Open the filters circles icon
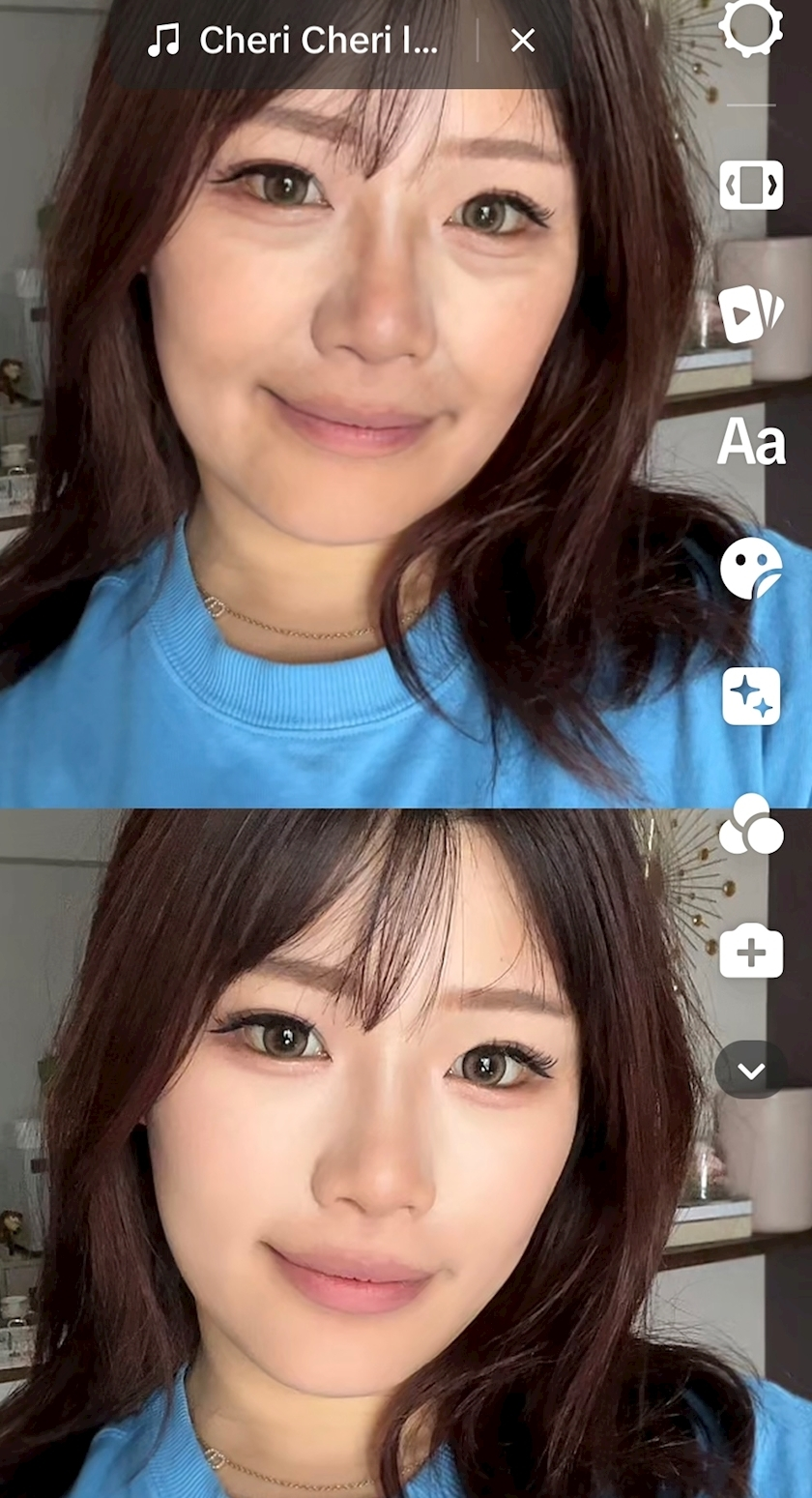The image size is (812, 1498). pyautogui.click(x=751, y=825)
